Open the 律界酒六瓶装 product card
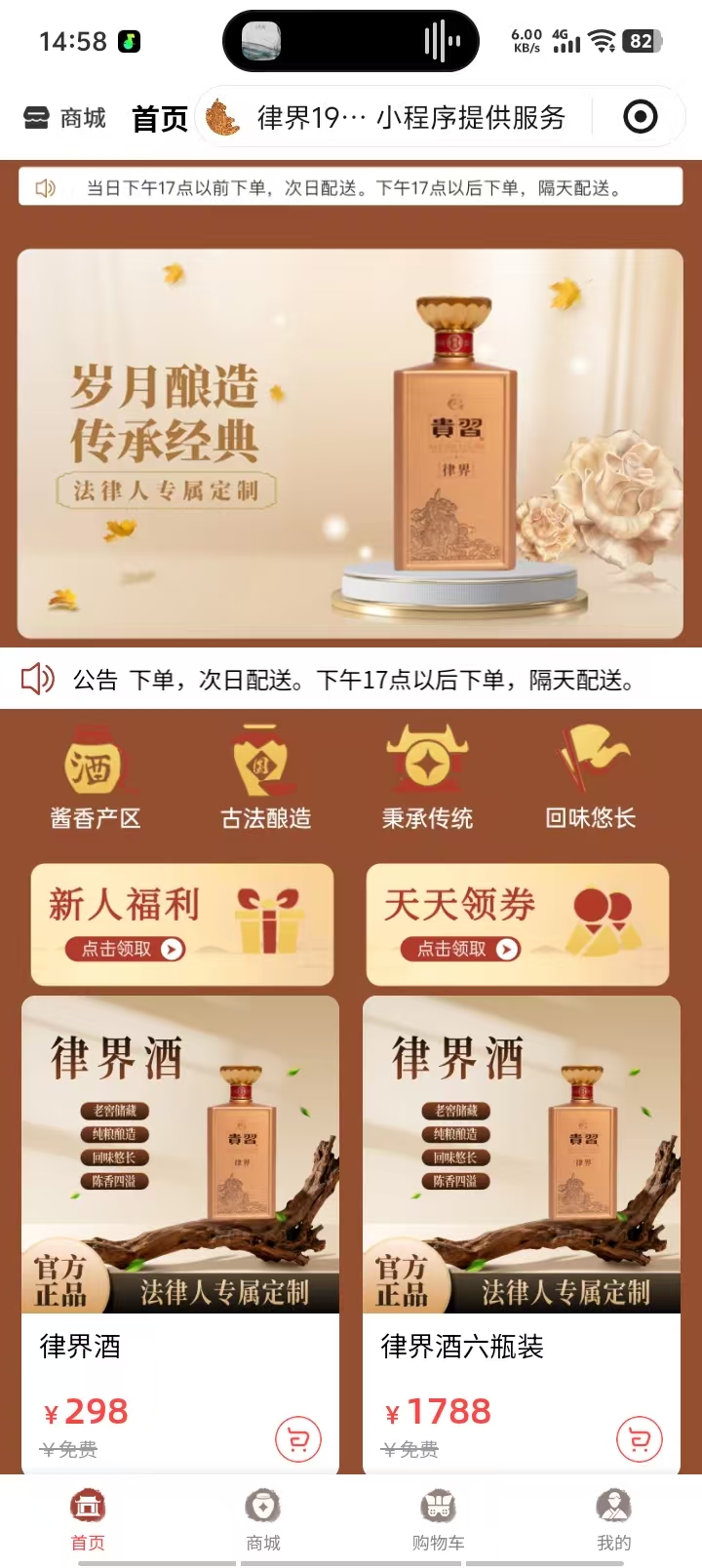This screenshot has height=1568, width=702. click(x=522, y=1170)
